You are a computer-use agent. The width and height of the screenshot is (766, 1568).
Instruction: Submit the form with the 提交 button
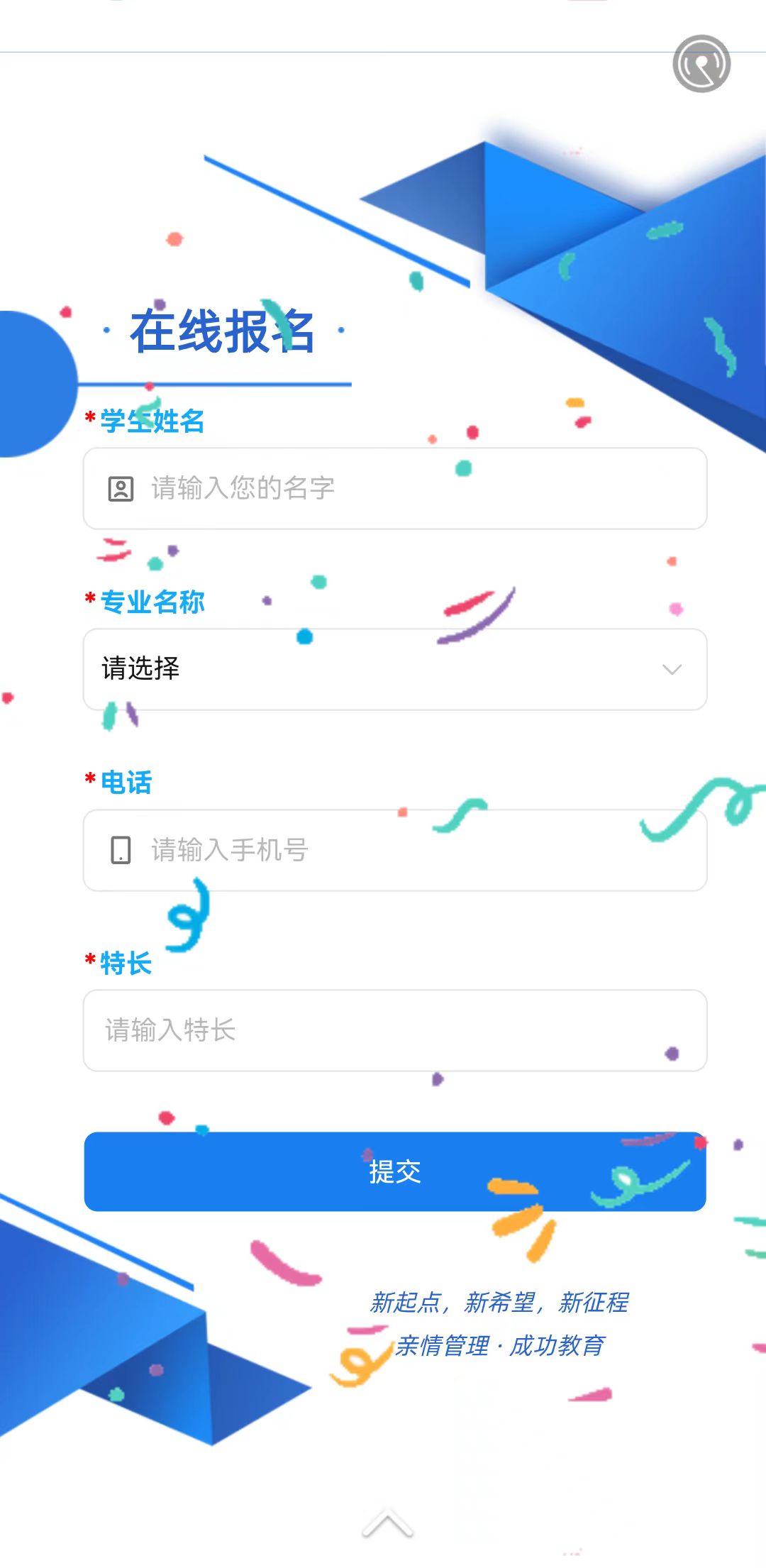(x=394, y=1171)
